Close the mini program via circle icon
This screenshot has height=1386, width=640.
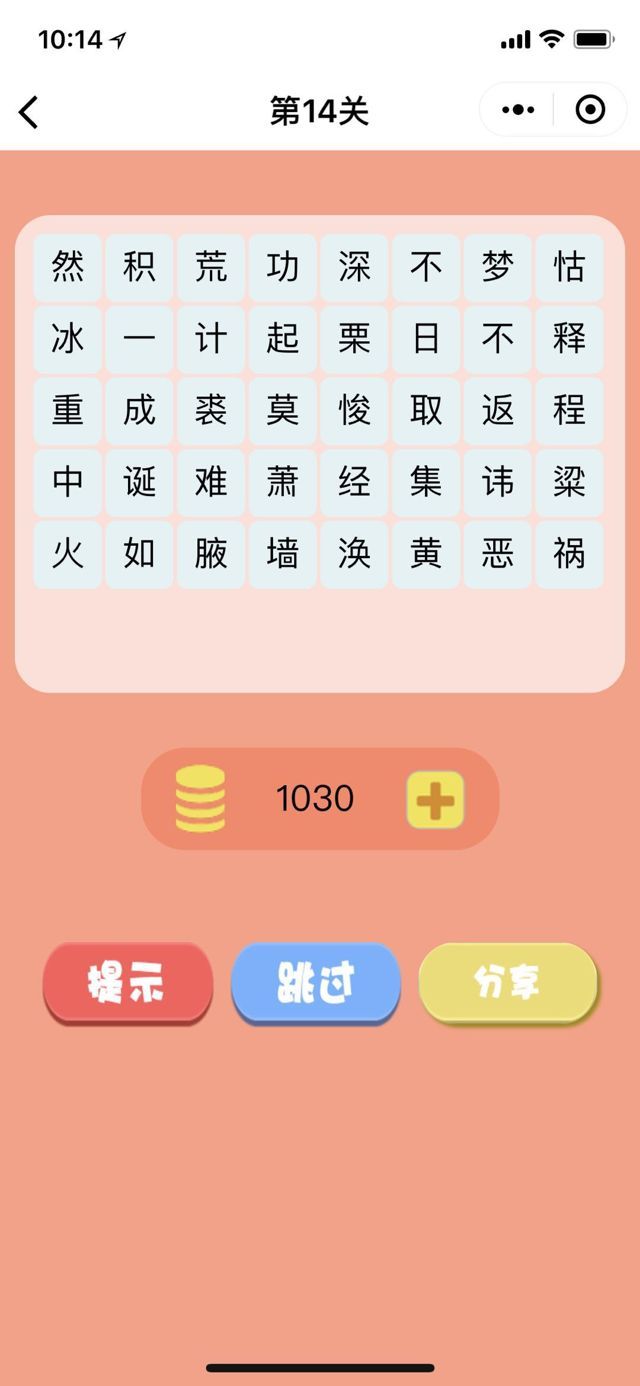(x=590, y=110)
